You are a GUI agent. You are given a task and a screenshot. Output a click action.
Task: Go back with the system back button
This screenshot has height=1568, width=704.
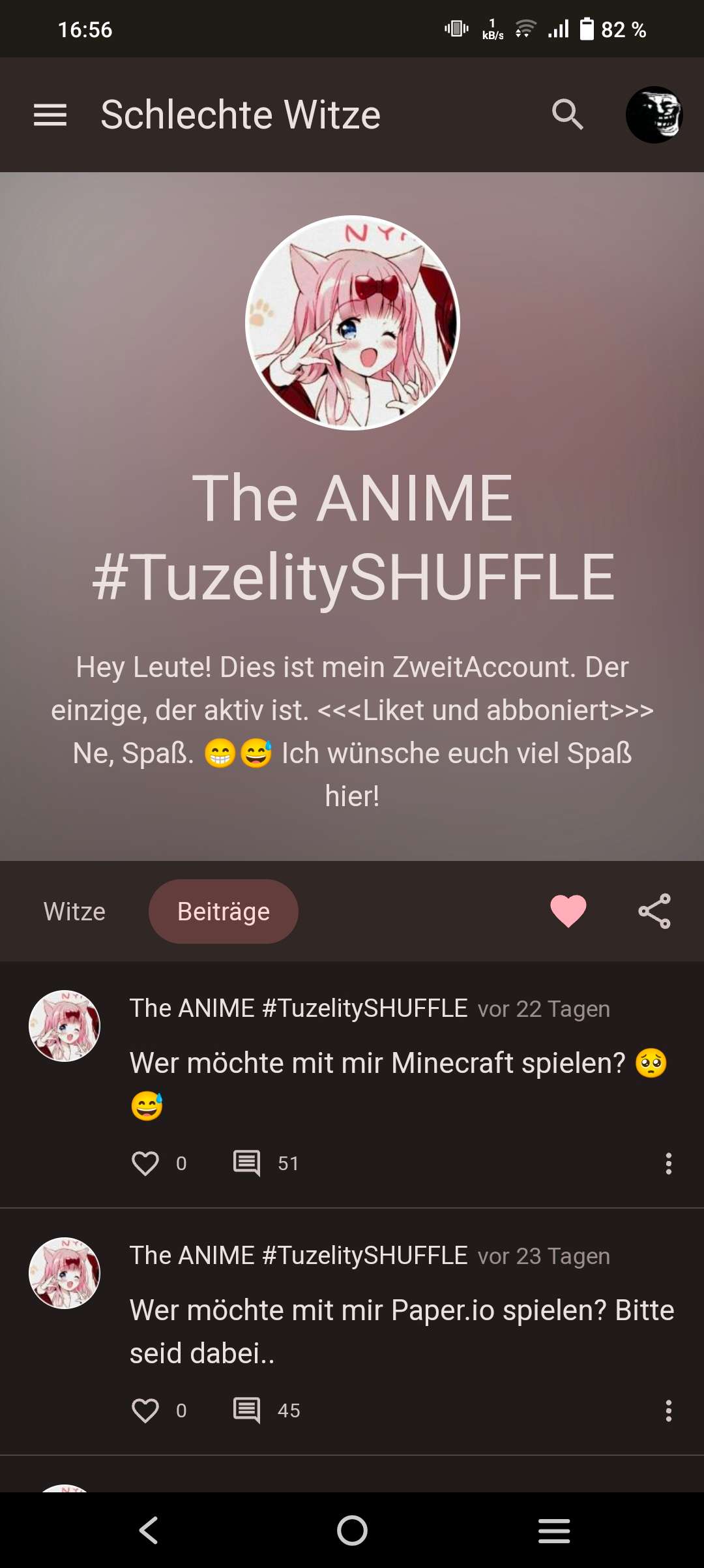pyautogui.click(x=149, y=1530)
